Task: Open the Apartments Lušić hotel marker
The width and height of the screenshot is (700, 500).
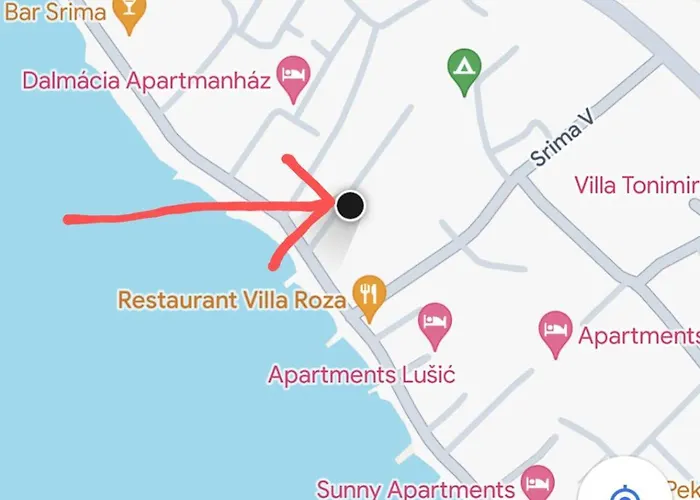Action: 433,323
